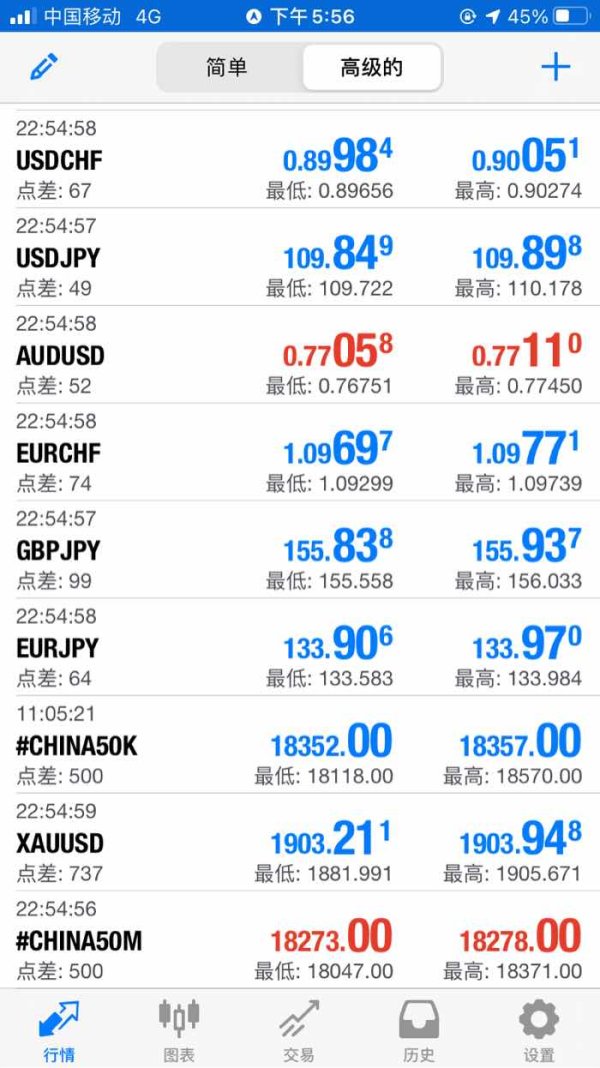600x1068 pixels.
Task: Tap the pencil edit icon
Action: 44,68
